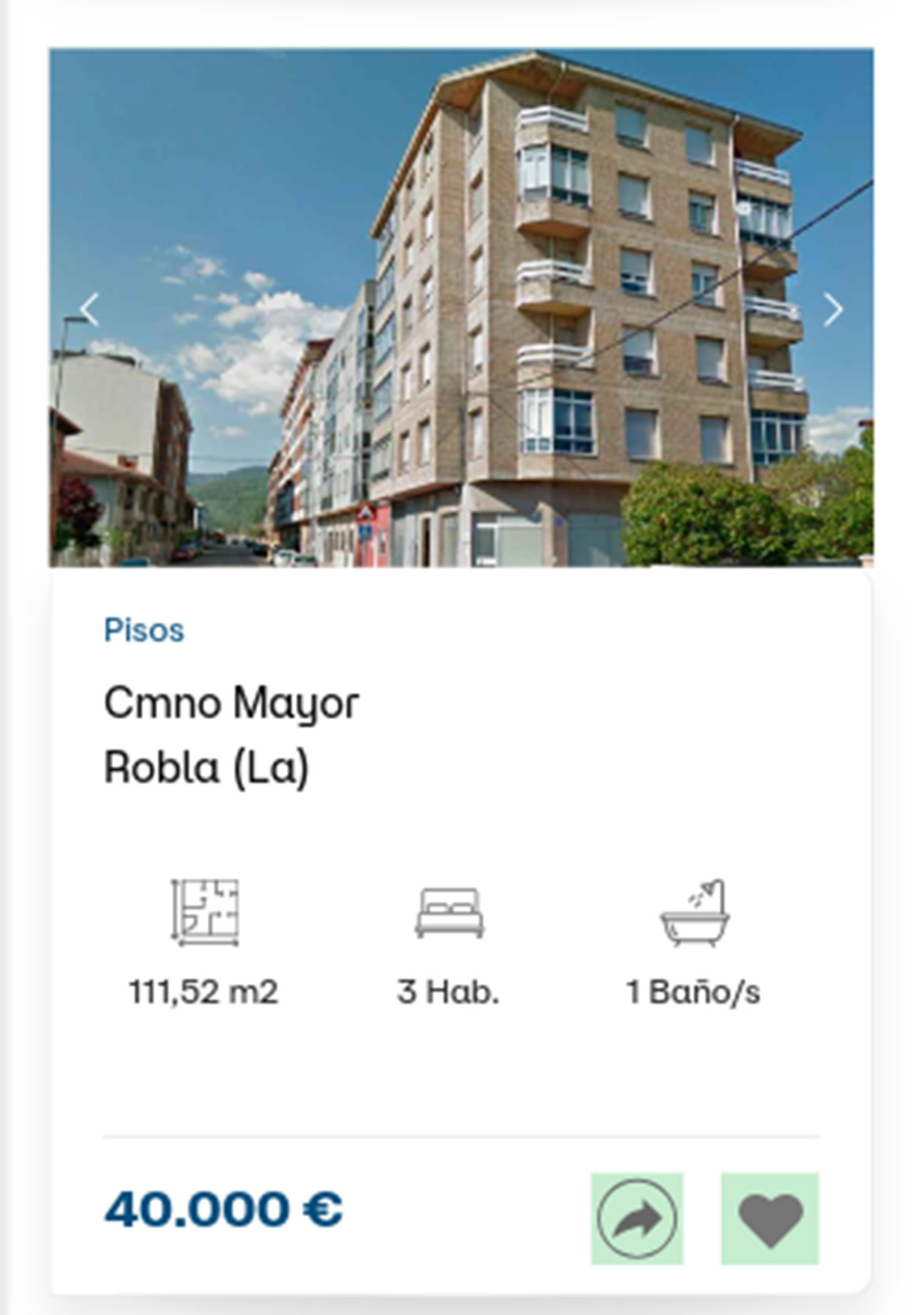
Task: Click the right carousel arrow on the photo
Action: pyautogui.click(x=834, y=310)
